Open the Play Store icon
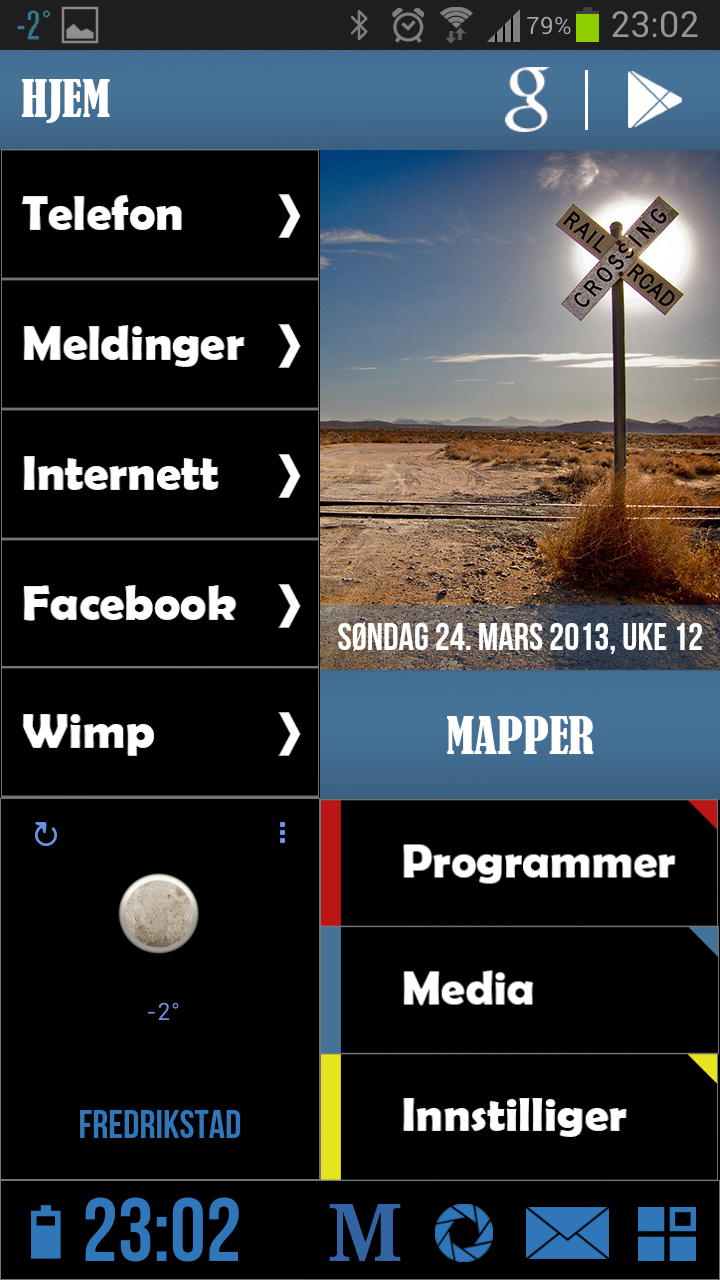Image resolution: width=720 pixels, height=1280 pixels. tap(654, 100)
